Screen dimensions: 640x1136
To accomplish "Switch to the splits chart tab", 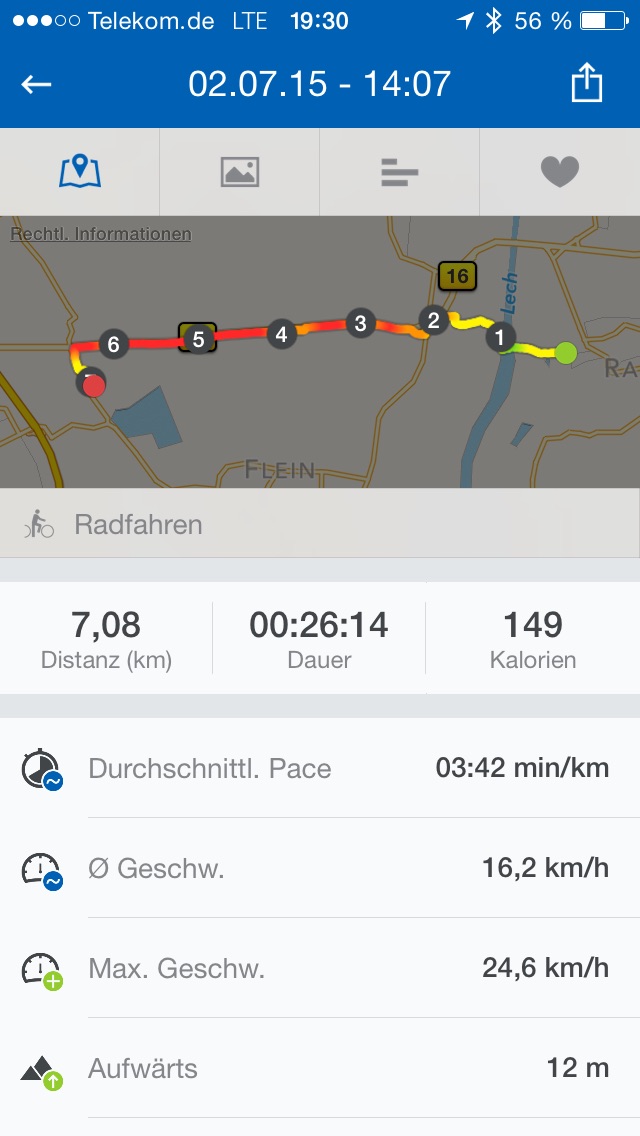I will click(400, 172).
